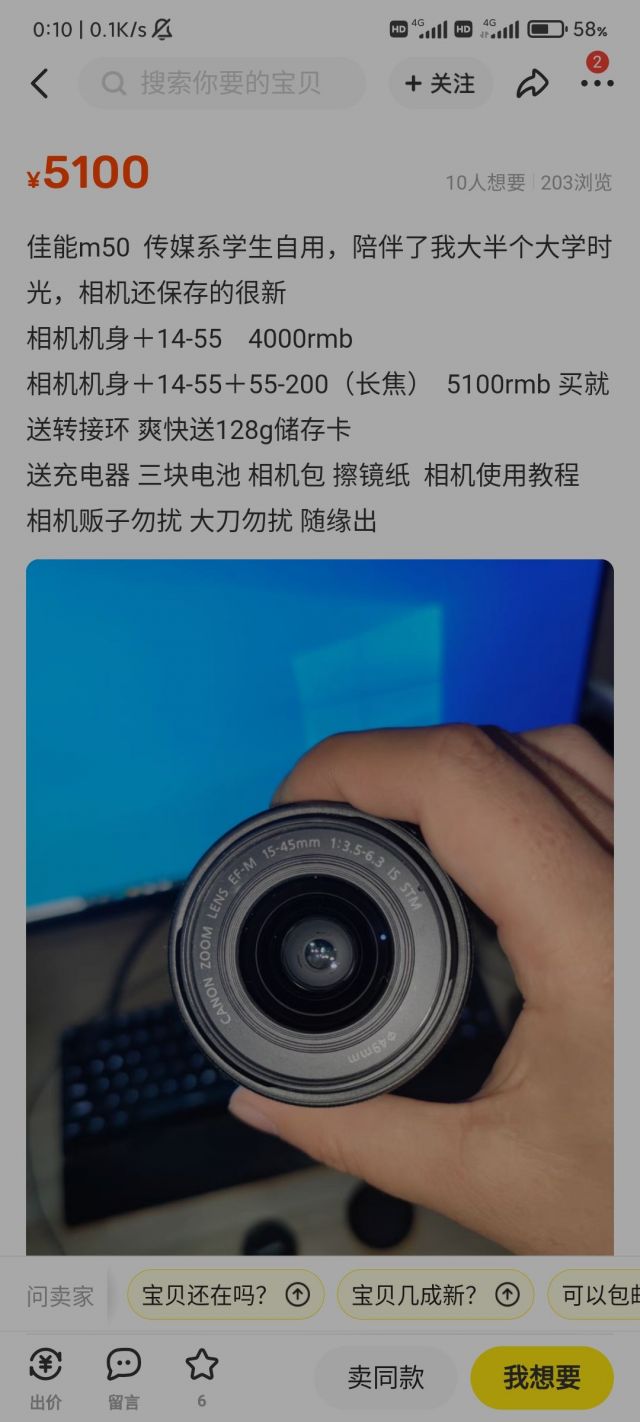
Task: Select 卖同款 to sell the same item
Action: 386,1378
